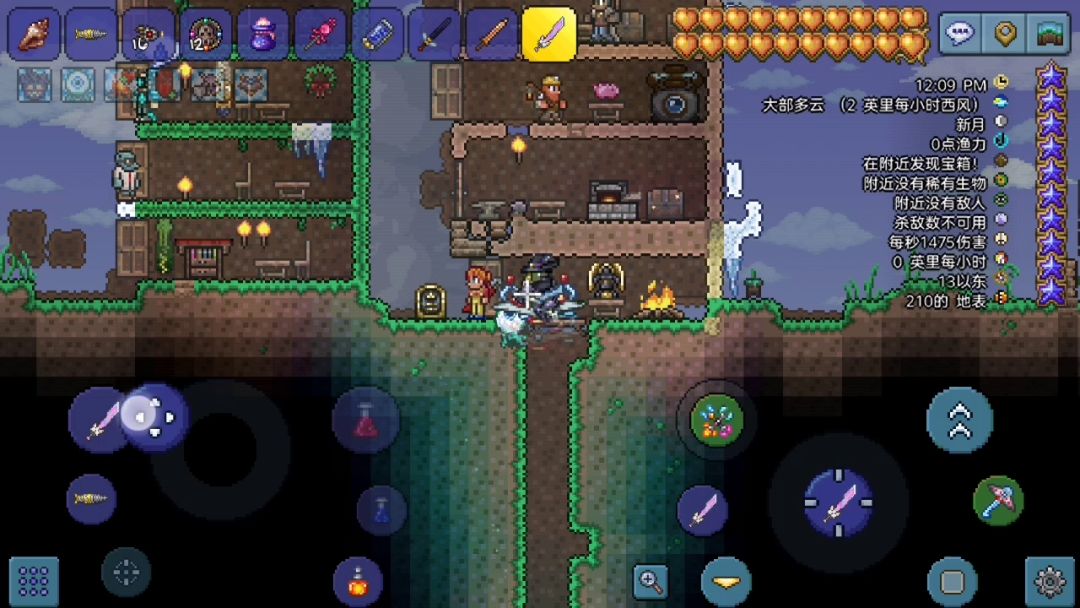Screen dimensions: 1080x608
Task: Select the purple bag hotbar slot
Action: 262,34
